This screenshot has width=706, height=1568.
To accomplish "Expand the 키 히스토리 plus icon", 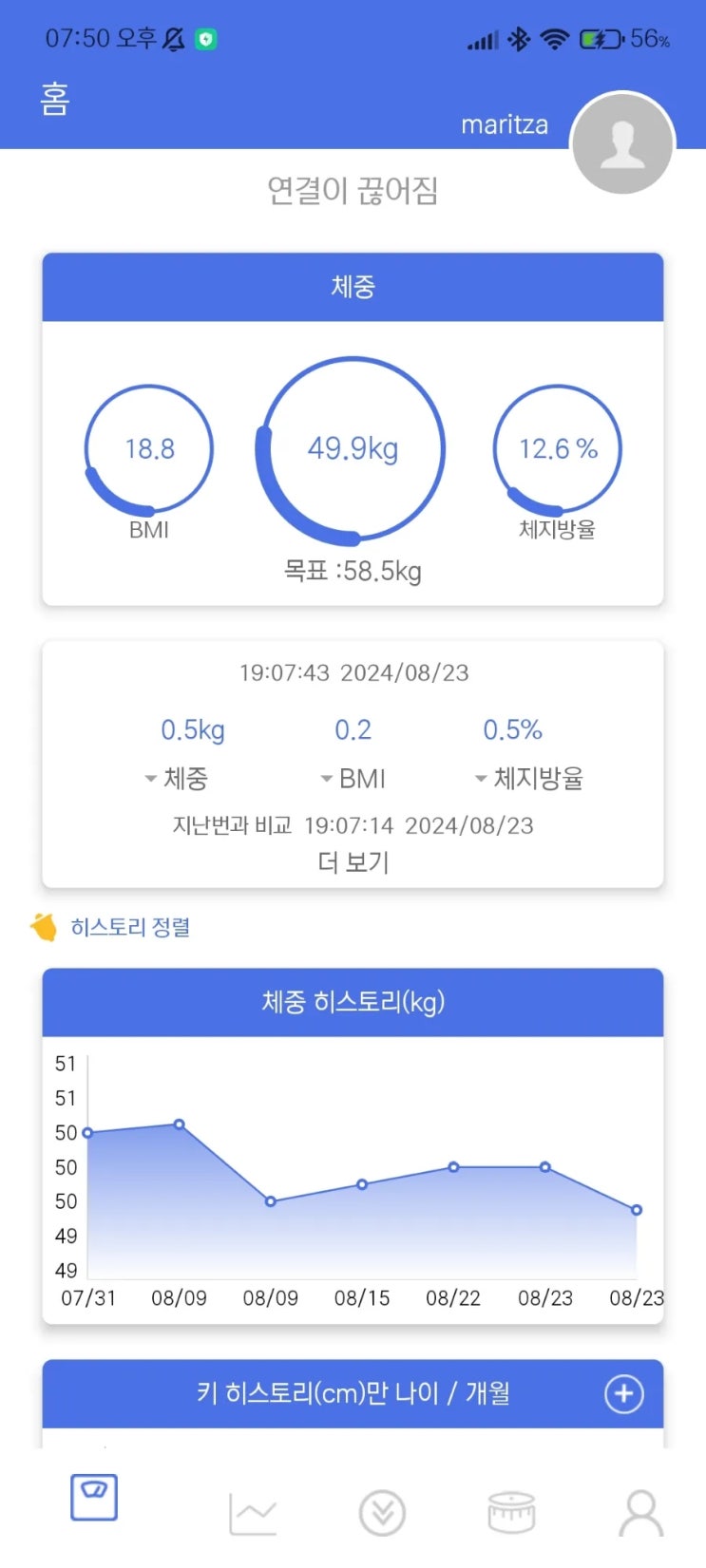I will click(624, 1394).
